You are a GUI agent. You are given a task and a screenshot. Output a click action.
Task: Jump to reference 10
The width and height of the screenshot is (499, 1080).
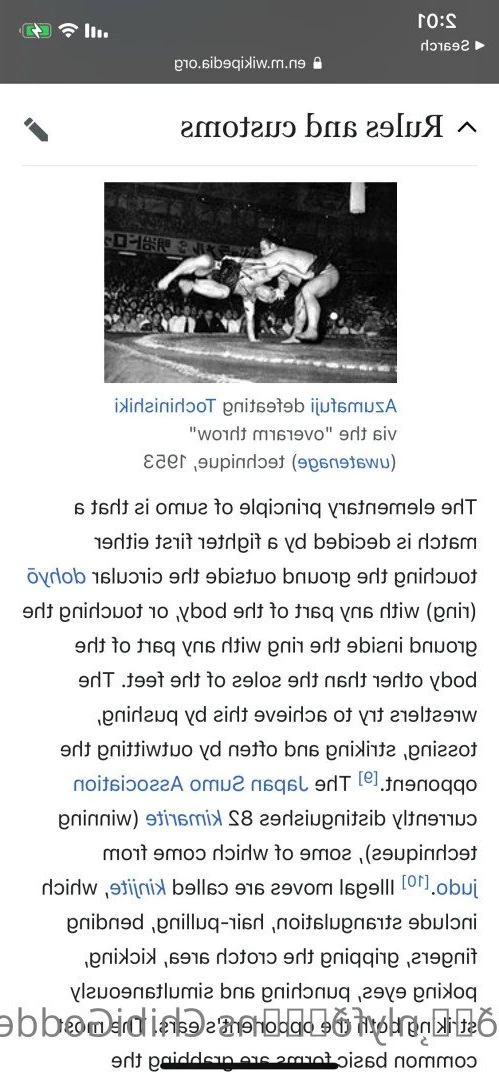[x=416, y=884]
